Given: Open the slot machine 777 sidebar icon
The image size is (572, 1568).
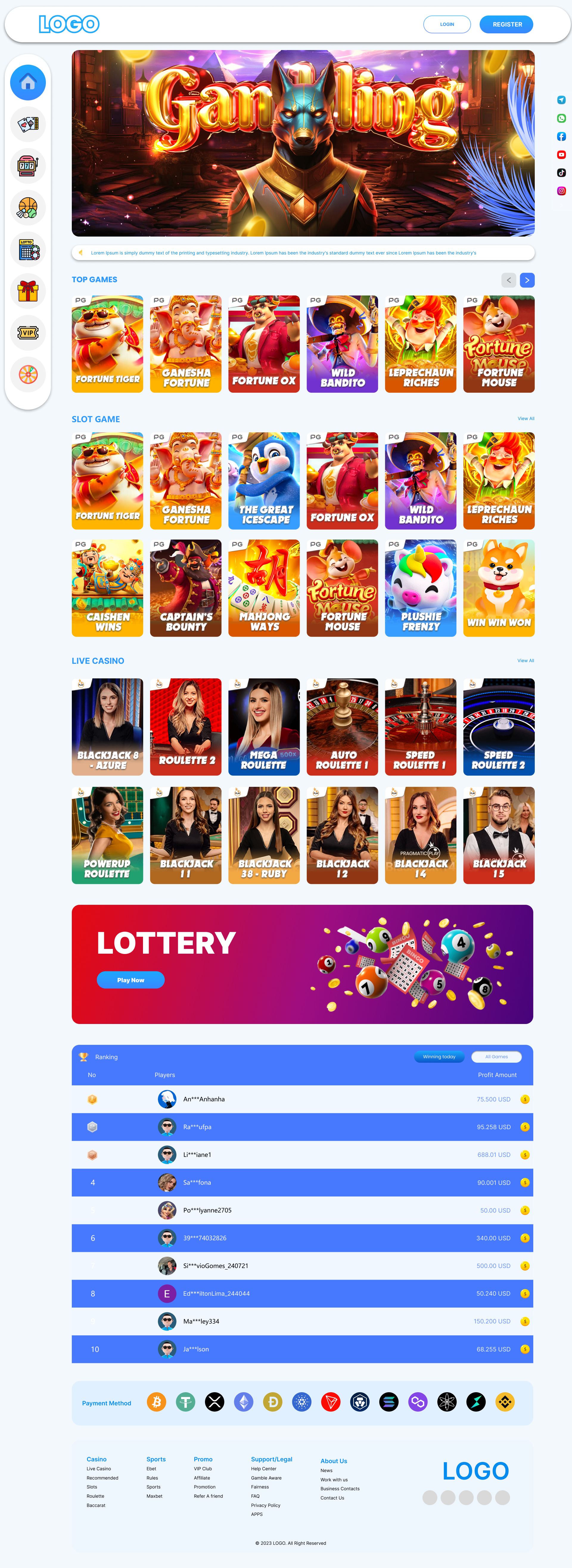Looking at the screenshot, I should [x=28, y=166].
